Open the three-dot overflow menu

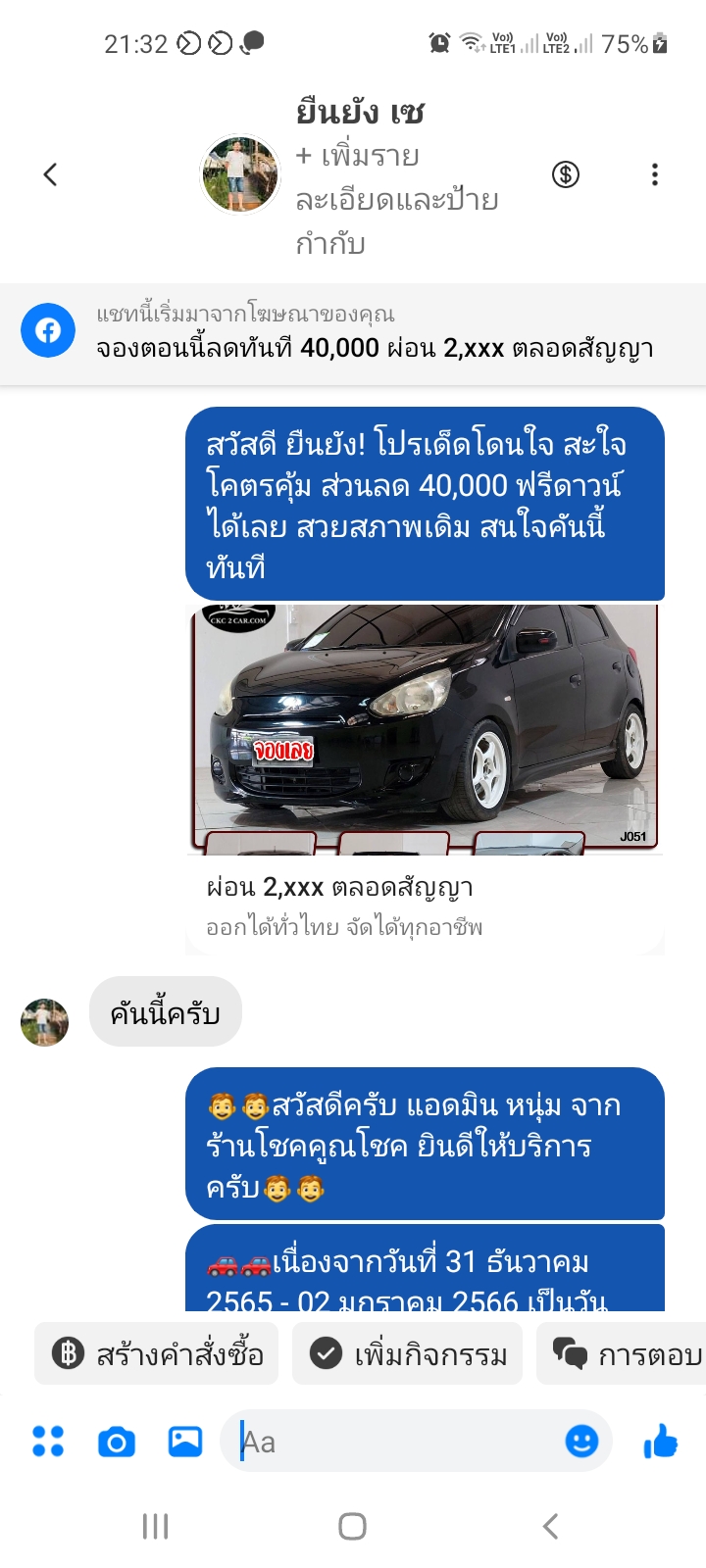654,175
